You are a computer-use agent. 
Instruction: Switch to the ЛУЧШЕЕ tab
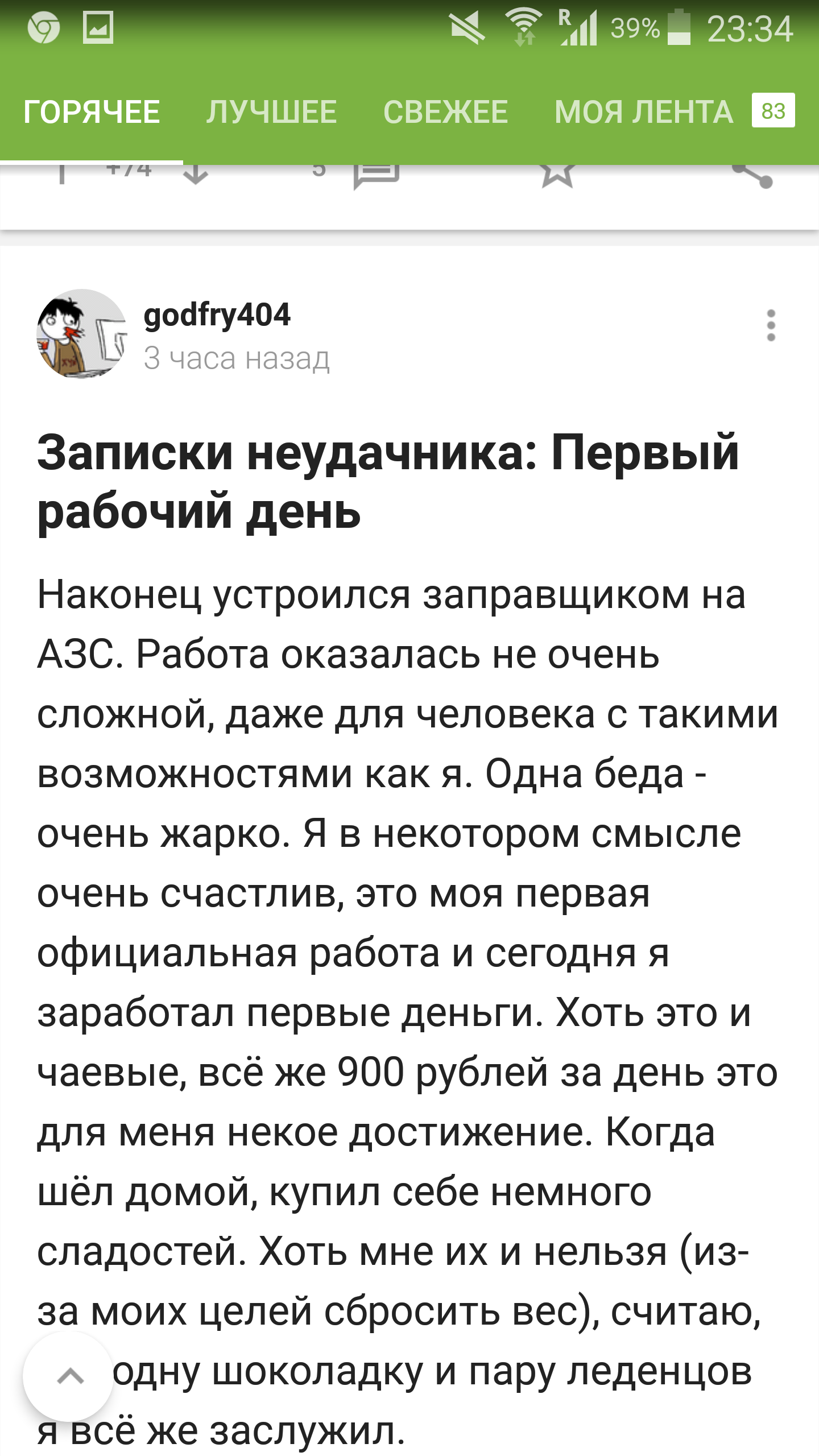pyautogui.click(x=271, y=111)
